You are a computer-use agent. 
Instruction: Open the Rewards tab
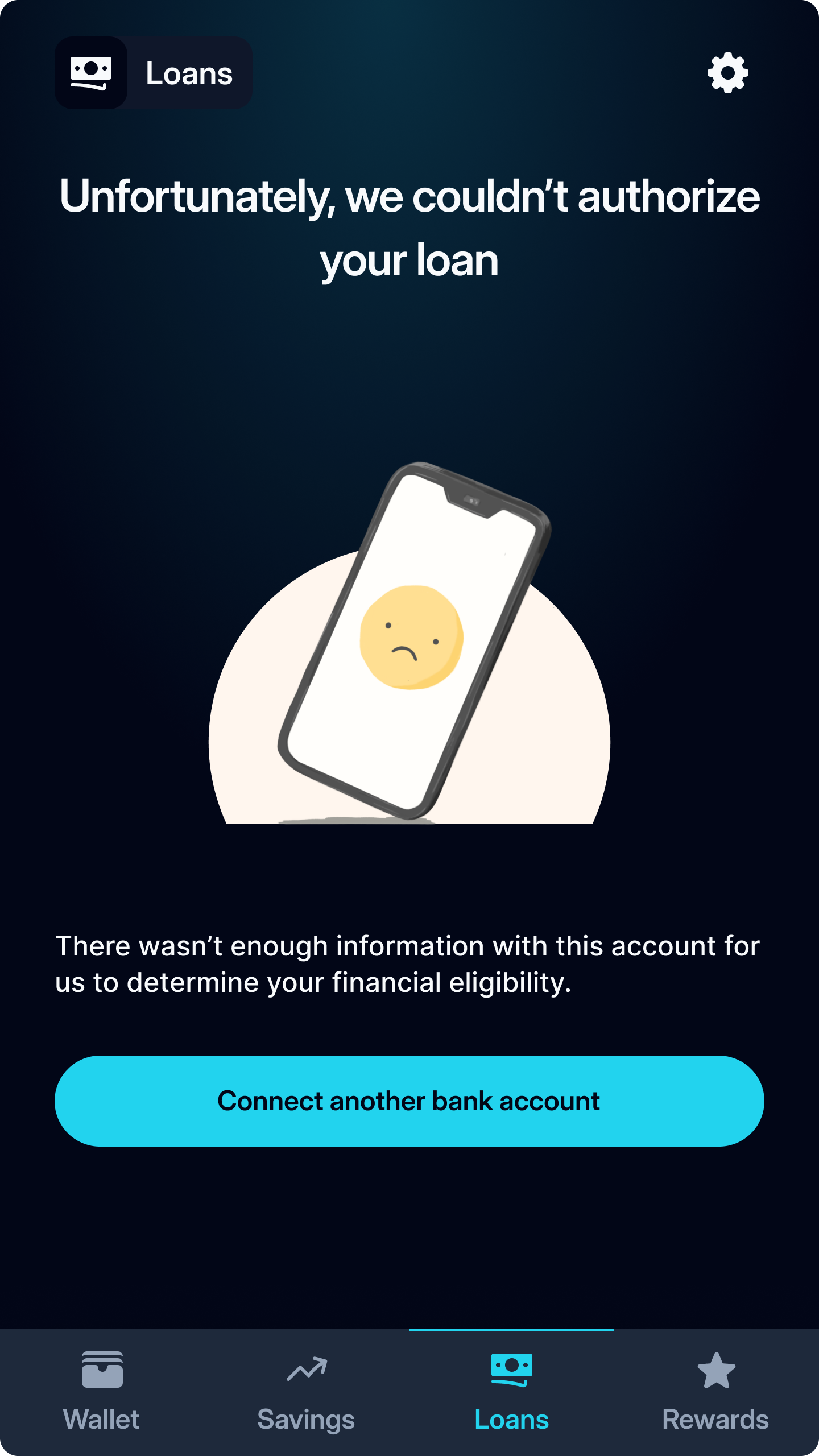coord(716,1391)
